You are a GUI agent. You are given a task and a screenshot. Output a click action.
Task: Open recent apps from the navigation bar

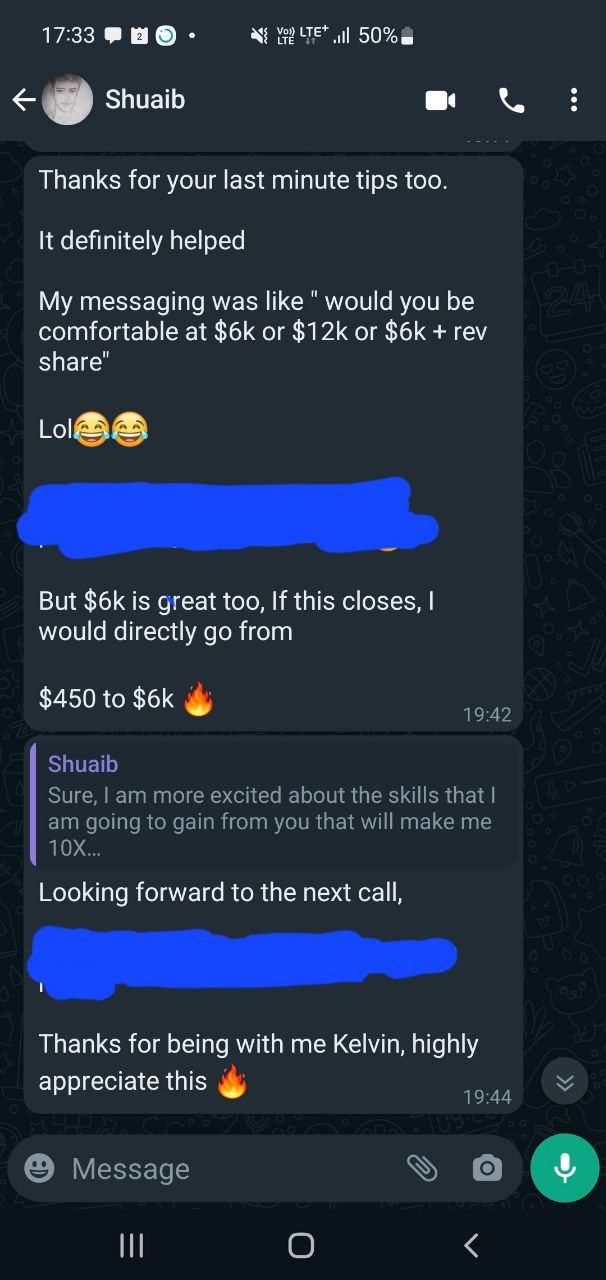(x=131, y=1245)
